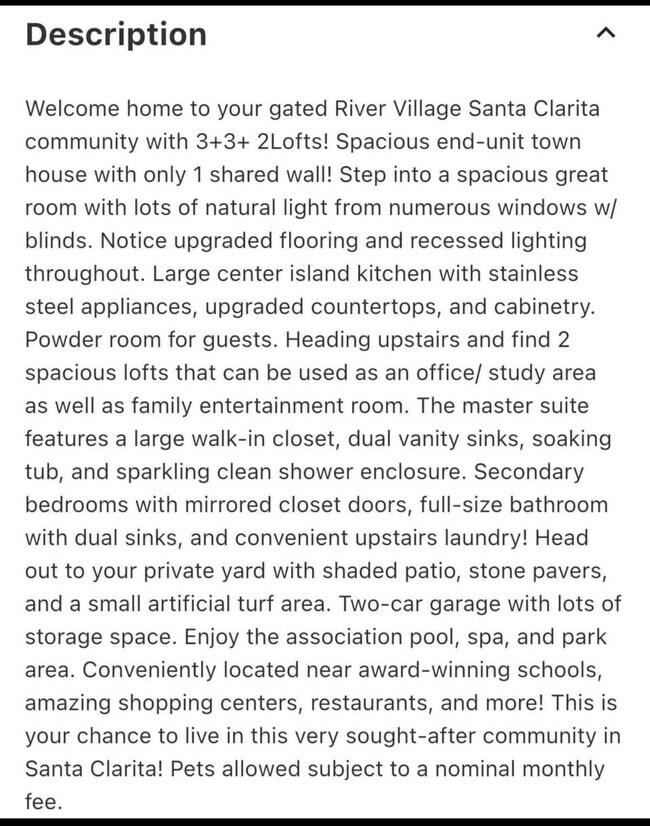Collapse the Description section chevron
650x826 pixels.
[x=605, y=33]
